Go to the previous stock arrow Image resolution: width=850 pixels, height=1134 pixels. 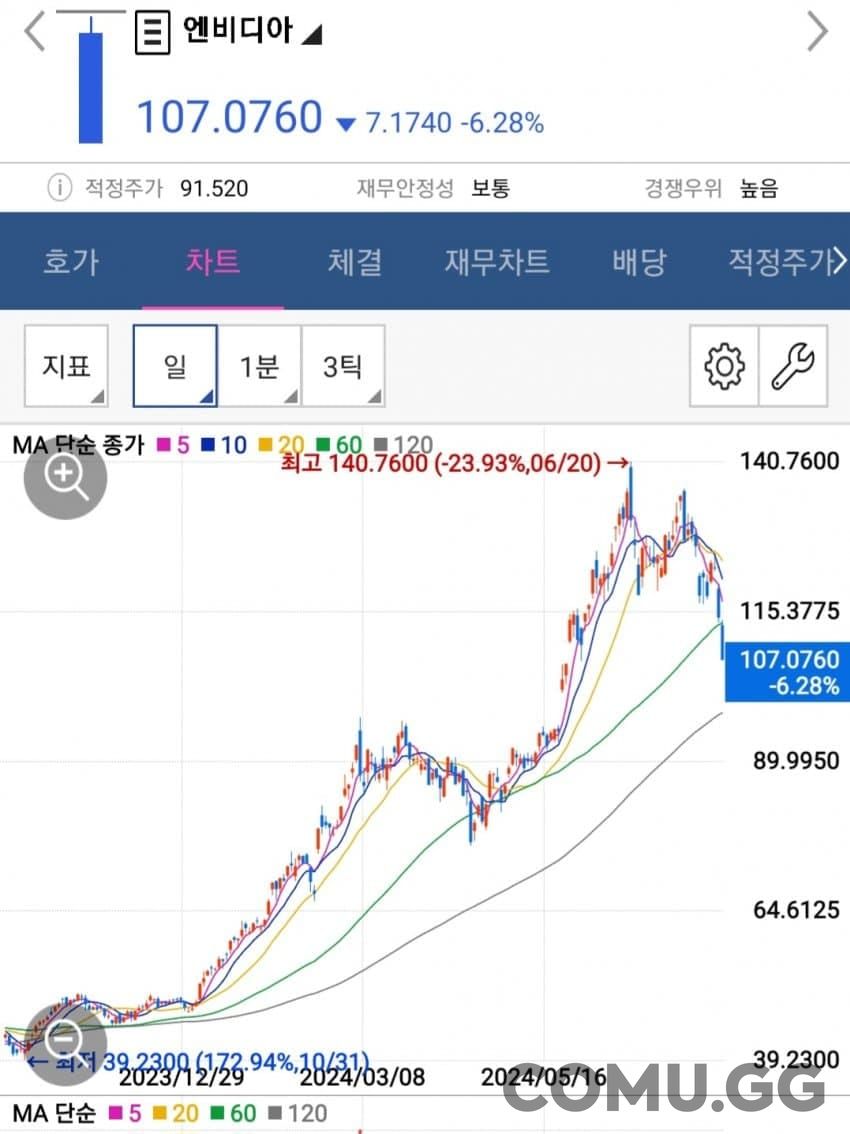[x=34, y=33]
